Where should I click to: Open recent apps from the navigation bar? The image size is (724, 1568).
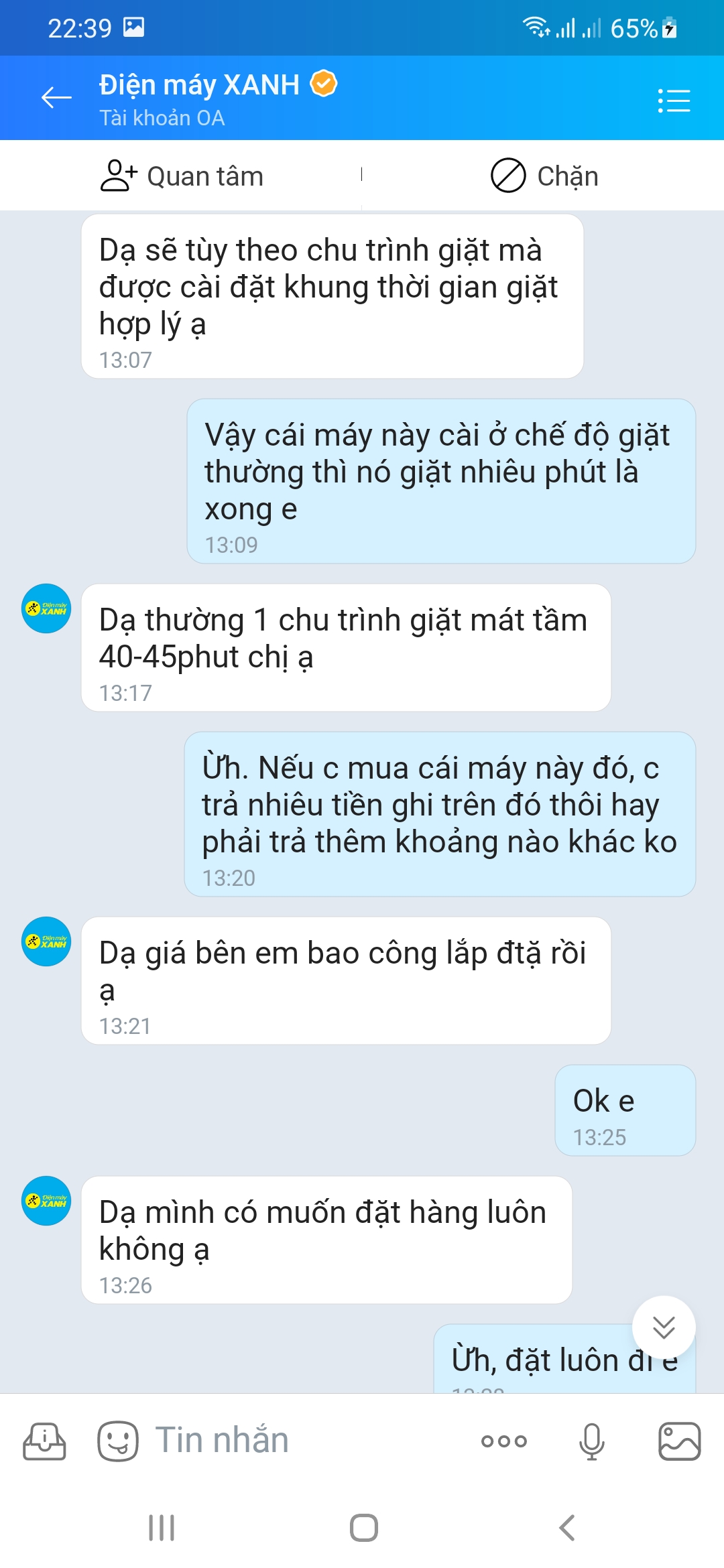coord(162,1528)
